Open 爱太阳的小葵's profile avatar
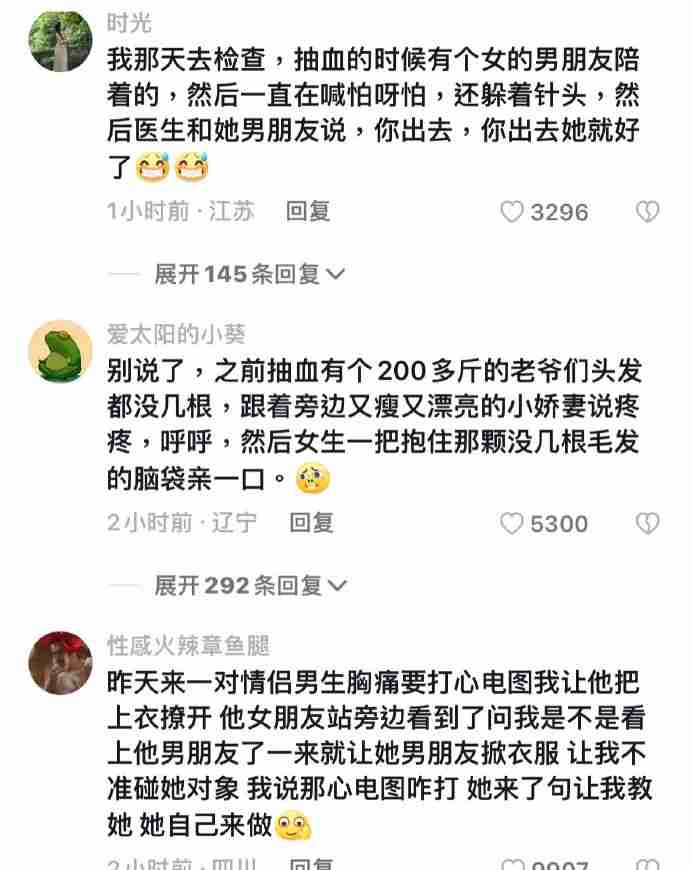Viewport: 690px width, 870px height. pyautogui.click(x=60, y=351)
